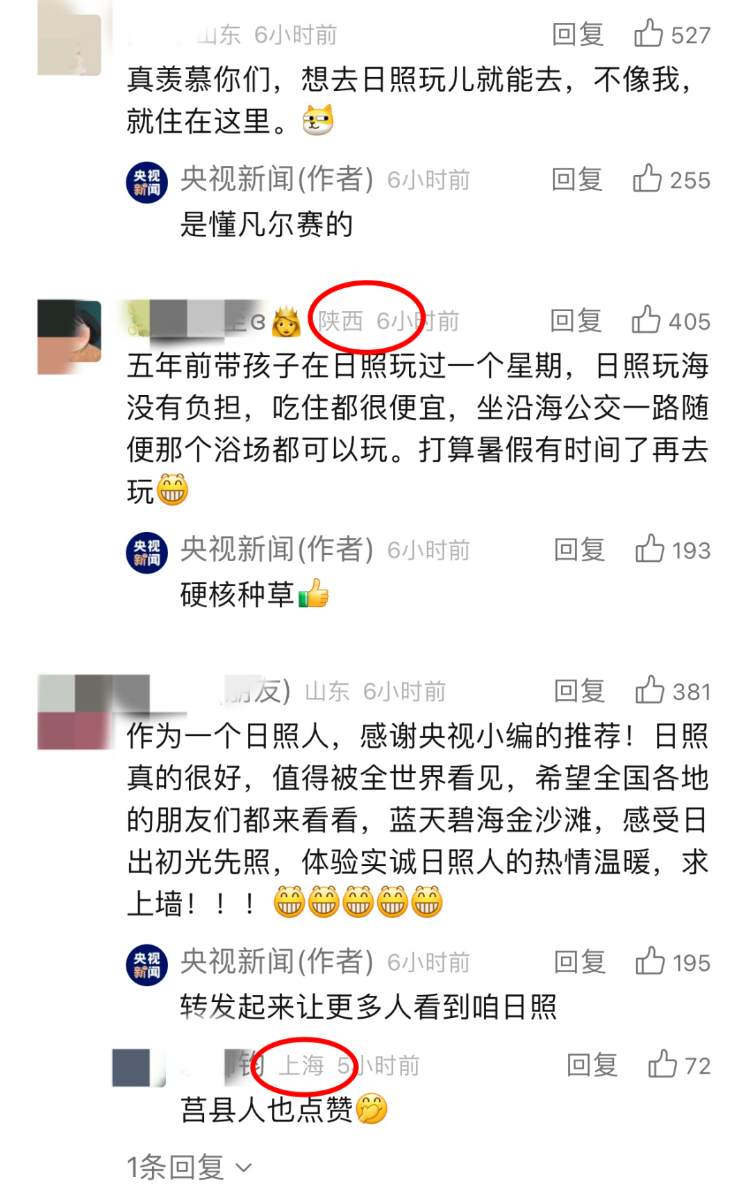Reply to 央视新闻's 是懂凡尔赛的 comment
The width and height of the screenshot is (750, 1200).
[577, 180]
